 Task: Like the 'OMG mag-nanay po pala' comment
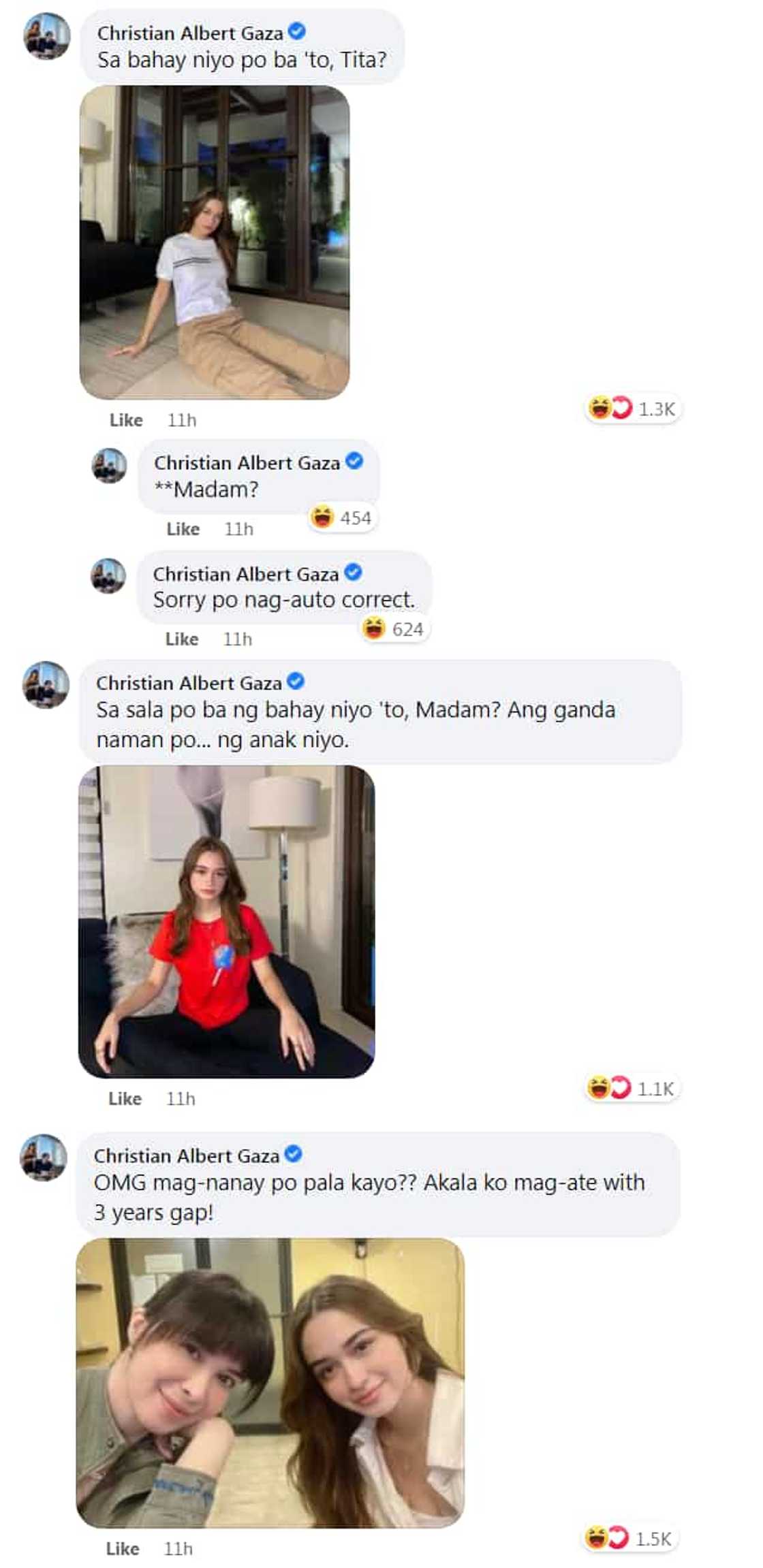click(x=123, y=1549)
